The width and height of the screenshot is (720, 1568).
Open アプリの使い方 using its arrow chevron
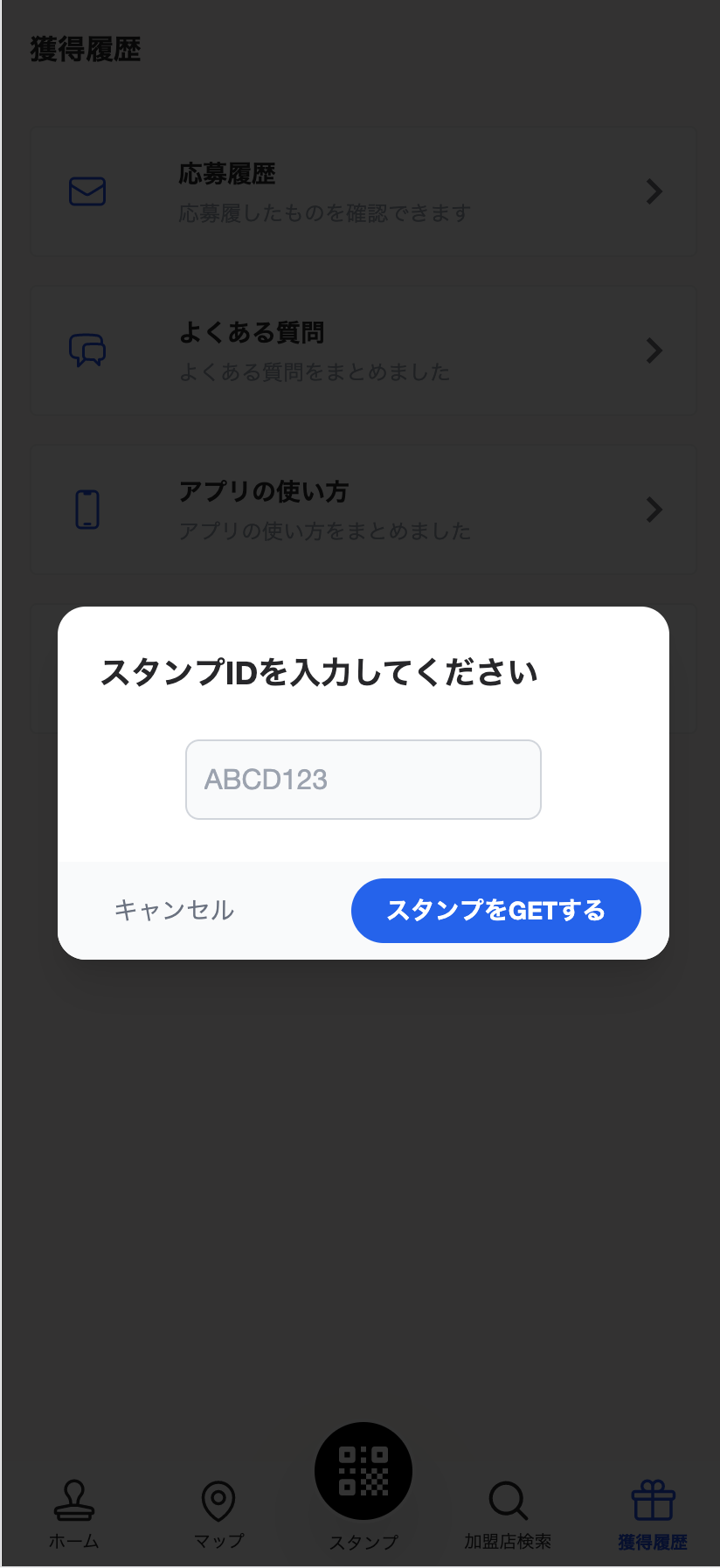tap(654, 510)
